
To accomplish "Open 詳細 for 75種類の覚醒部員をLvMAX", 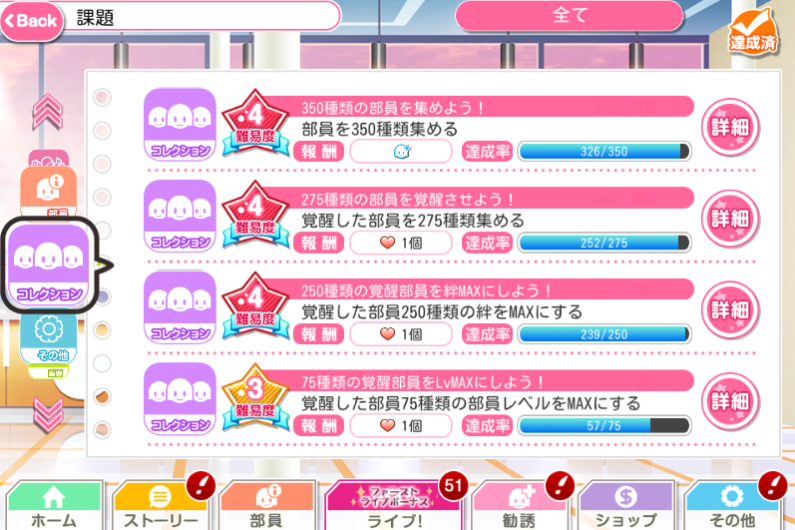I will pos(728,403).
